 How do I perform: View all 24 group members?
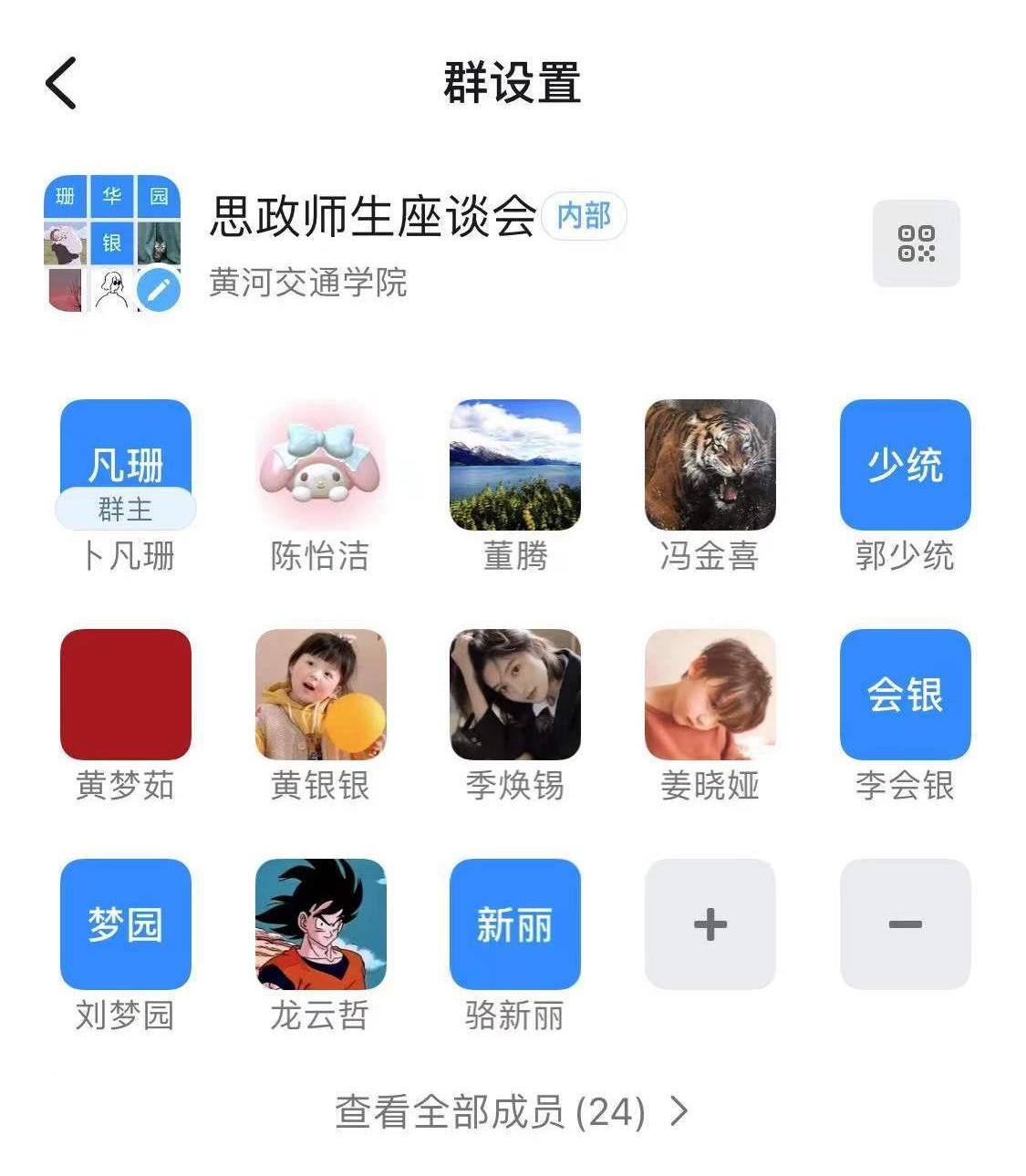[x=511, y=1112]
